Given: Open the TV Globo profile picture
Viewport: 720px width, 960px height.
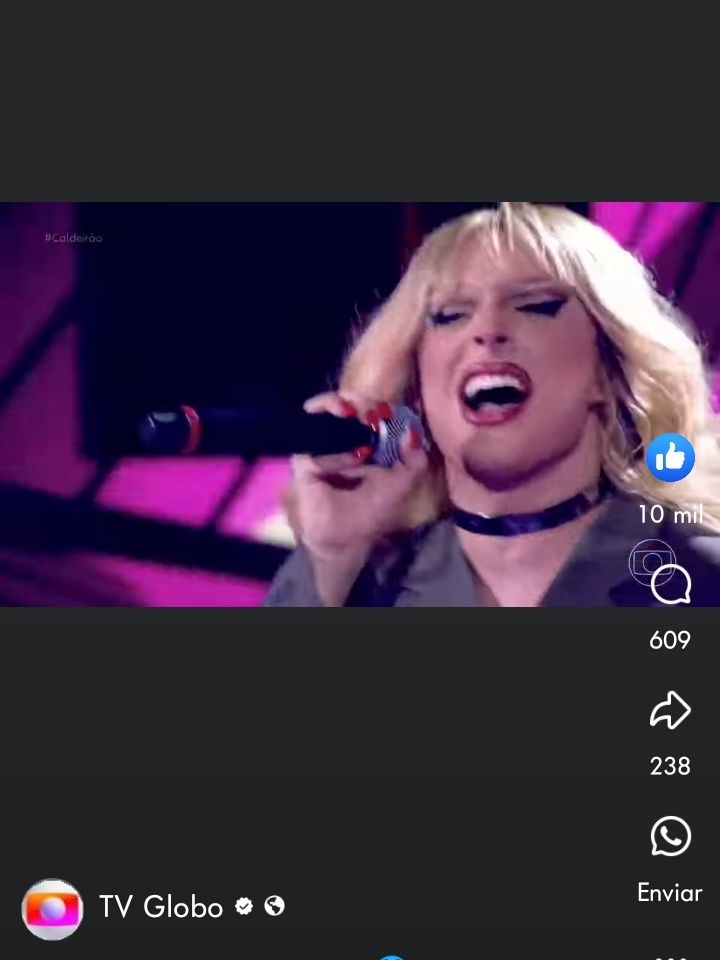Looking at the screenshot, I should tap(52, 909).
